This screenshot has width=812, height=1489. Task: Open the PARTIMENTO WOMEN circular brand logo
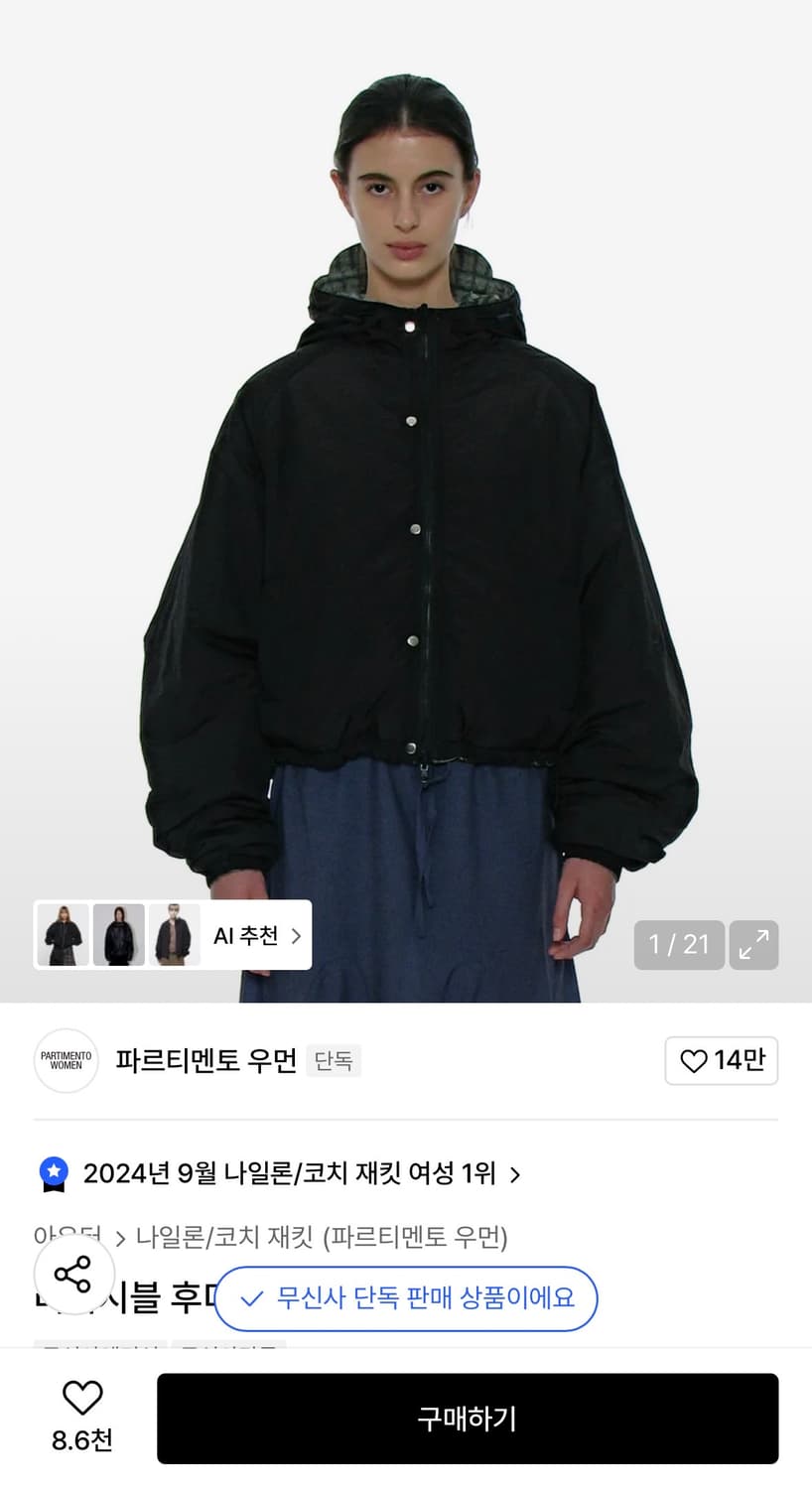(66, 1060)
